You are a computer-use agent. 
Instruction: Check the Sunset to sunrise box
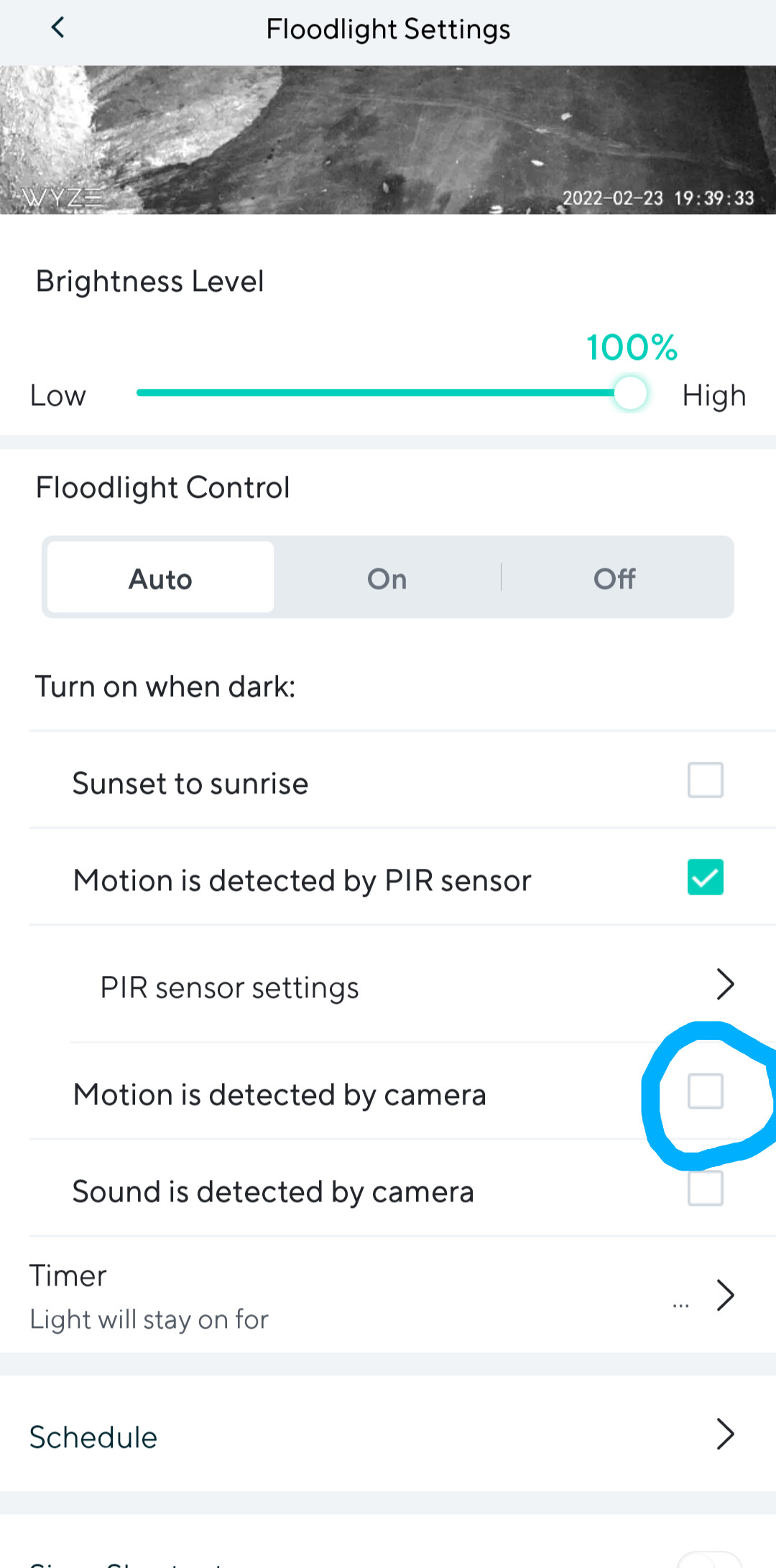705,780
